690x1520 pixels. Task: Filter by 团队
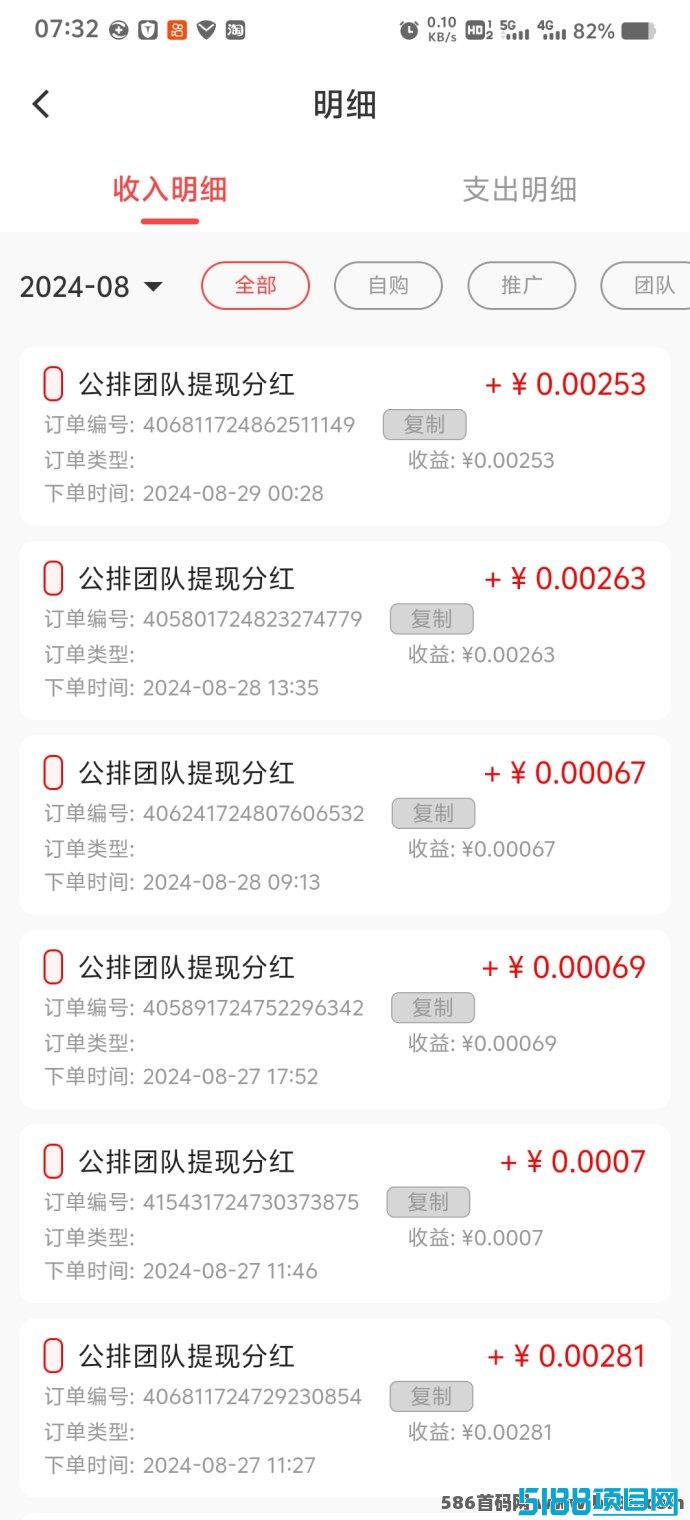[x=645, y=286]
